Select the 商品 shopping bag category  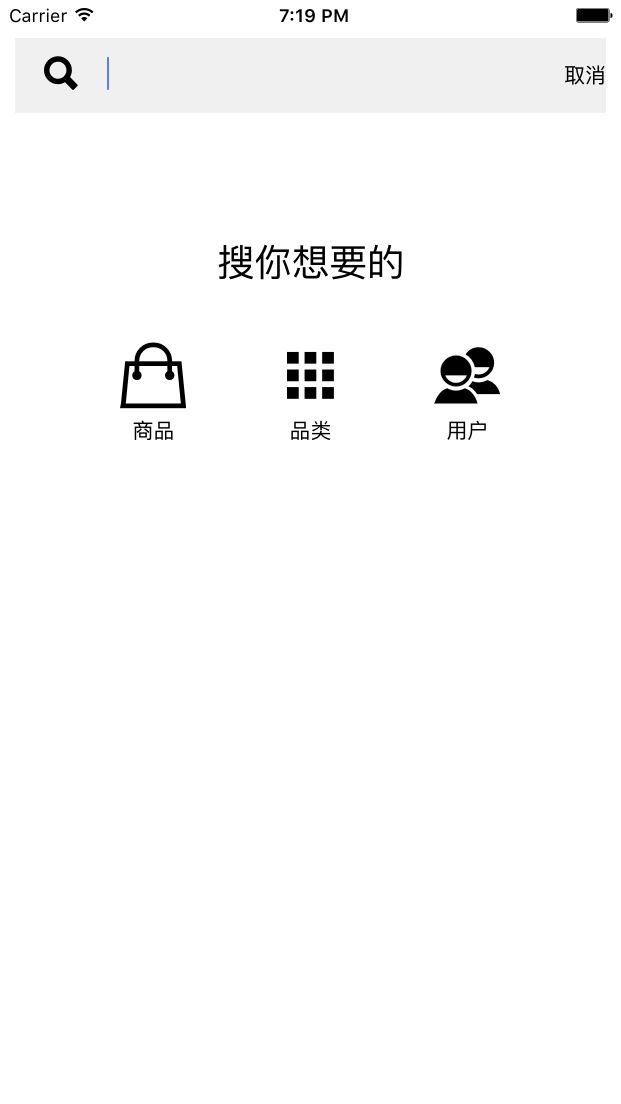click(x=153, y=391)
